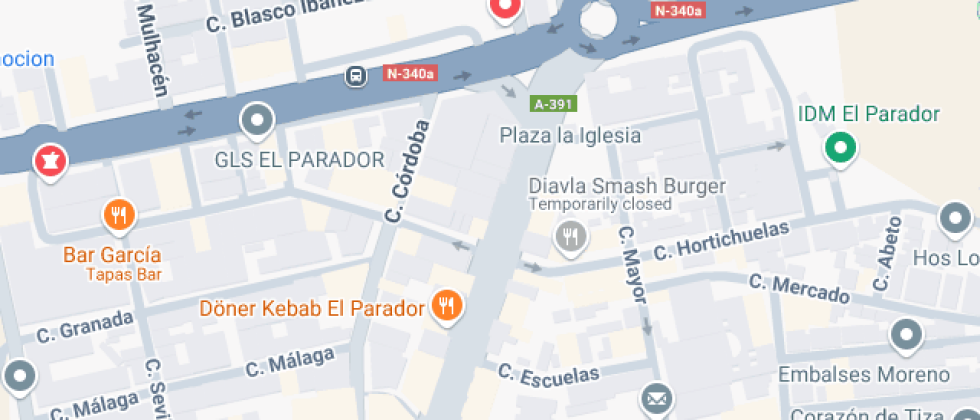Viewport: 980px width, 420px height.
Task: Tap the bus stop icon on N-340a
Action: pos(355,75)
